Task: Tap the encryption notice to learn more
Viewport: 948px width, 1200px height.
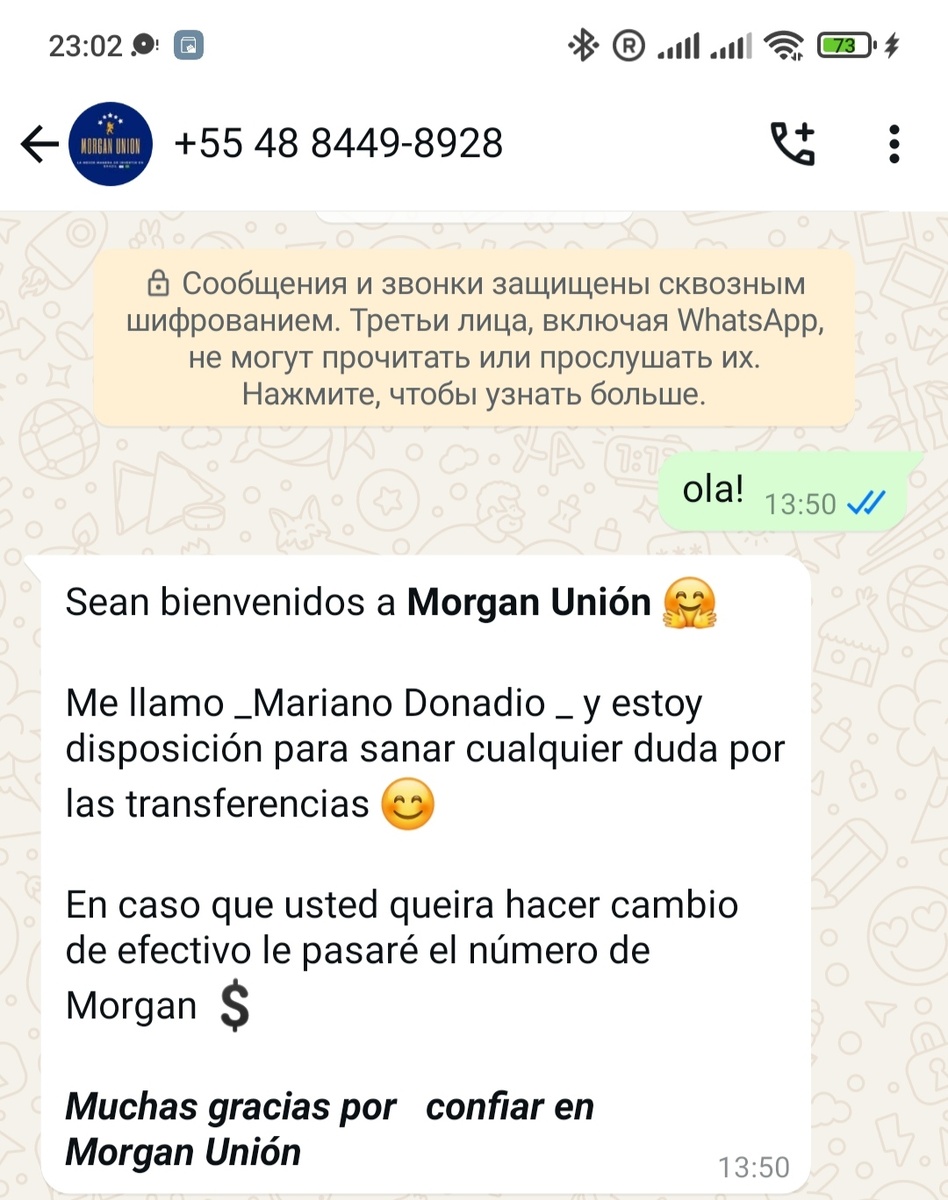Action: (x=474, y=338)
